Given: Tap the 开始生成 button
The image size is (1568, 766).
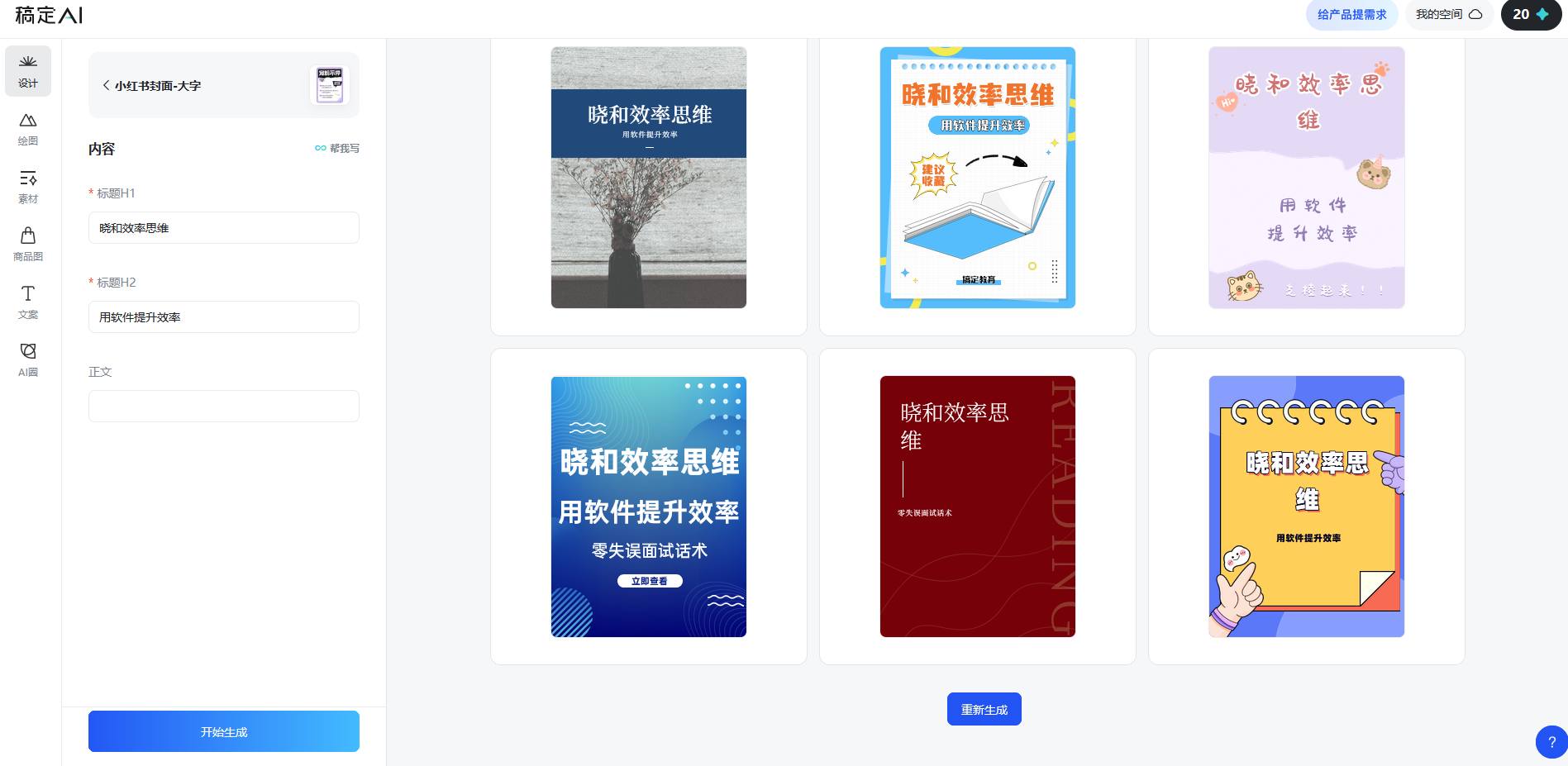Looking at the screenshot, I should point(223,731).
